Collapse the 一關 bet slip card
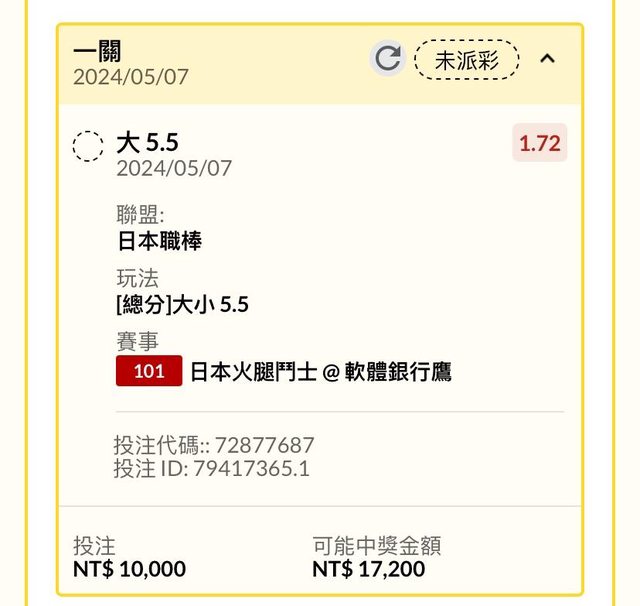640x606 pixels. (x=547, y=59)
